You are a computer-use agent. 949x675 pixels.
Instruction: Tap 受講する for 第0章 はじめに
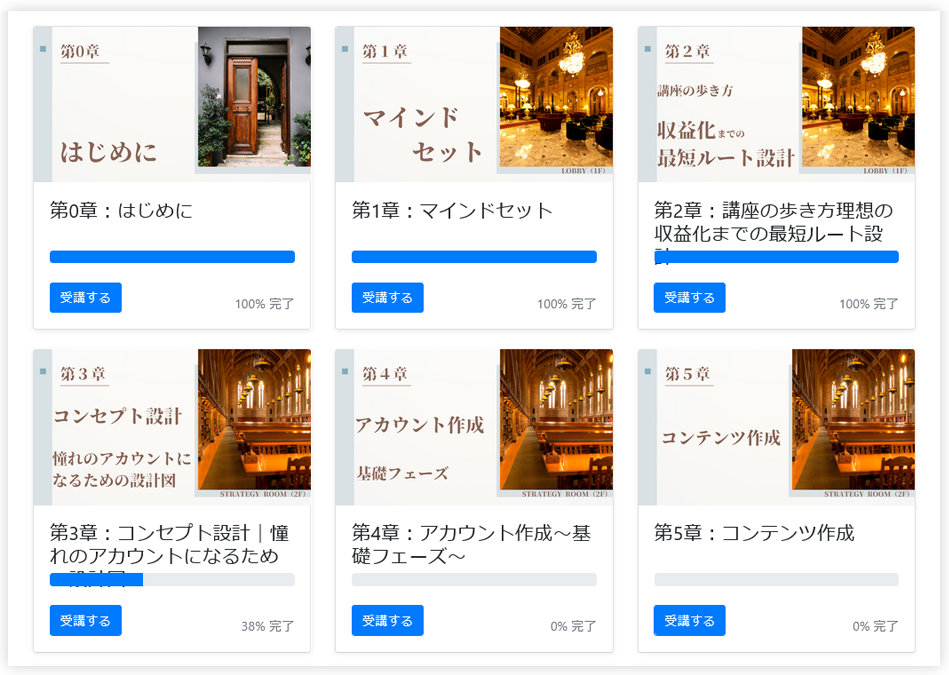86,298
